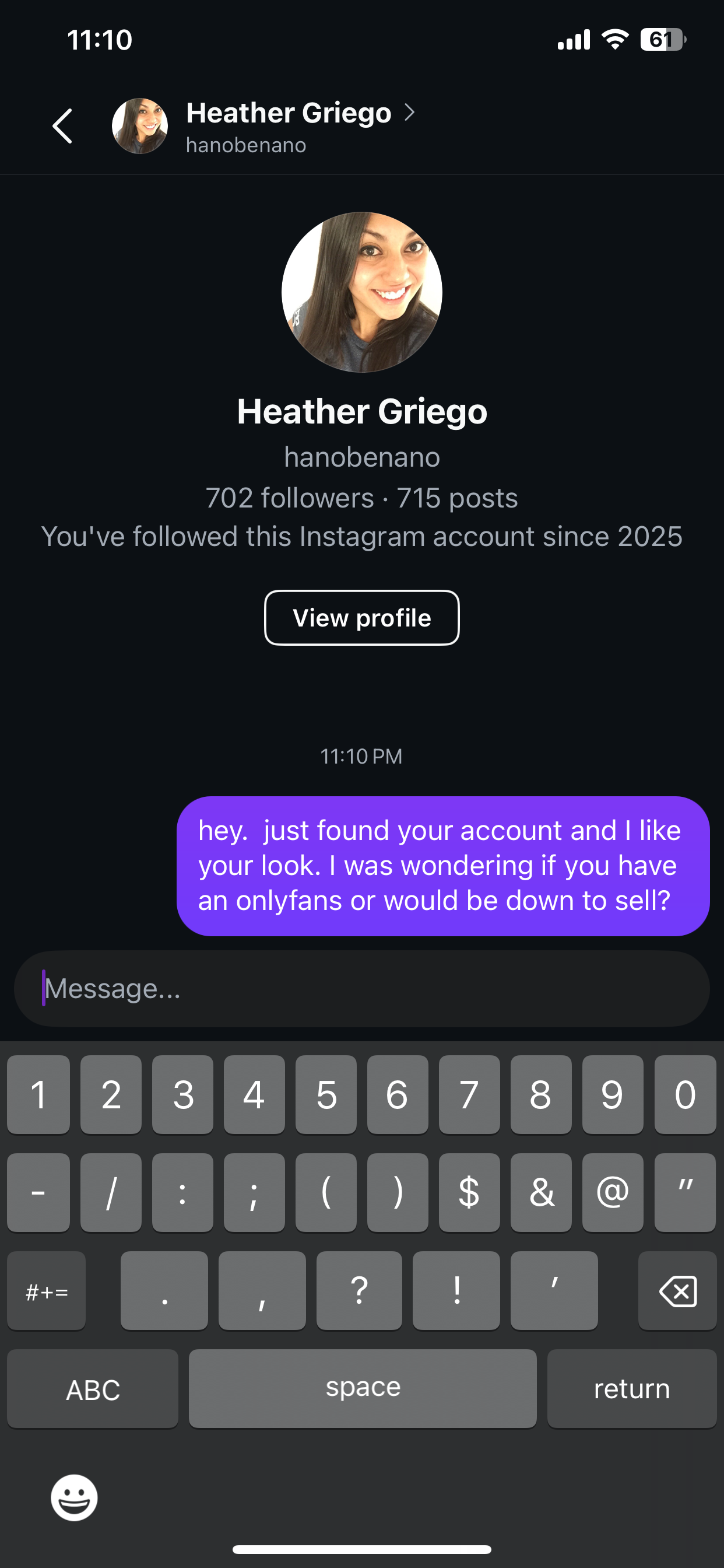Switch keyboard to ABC letters
The image size is (724, 1568).
coord(93,1388)
